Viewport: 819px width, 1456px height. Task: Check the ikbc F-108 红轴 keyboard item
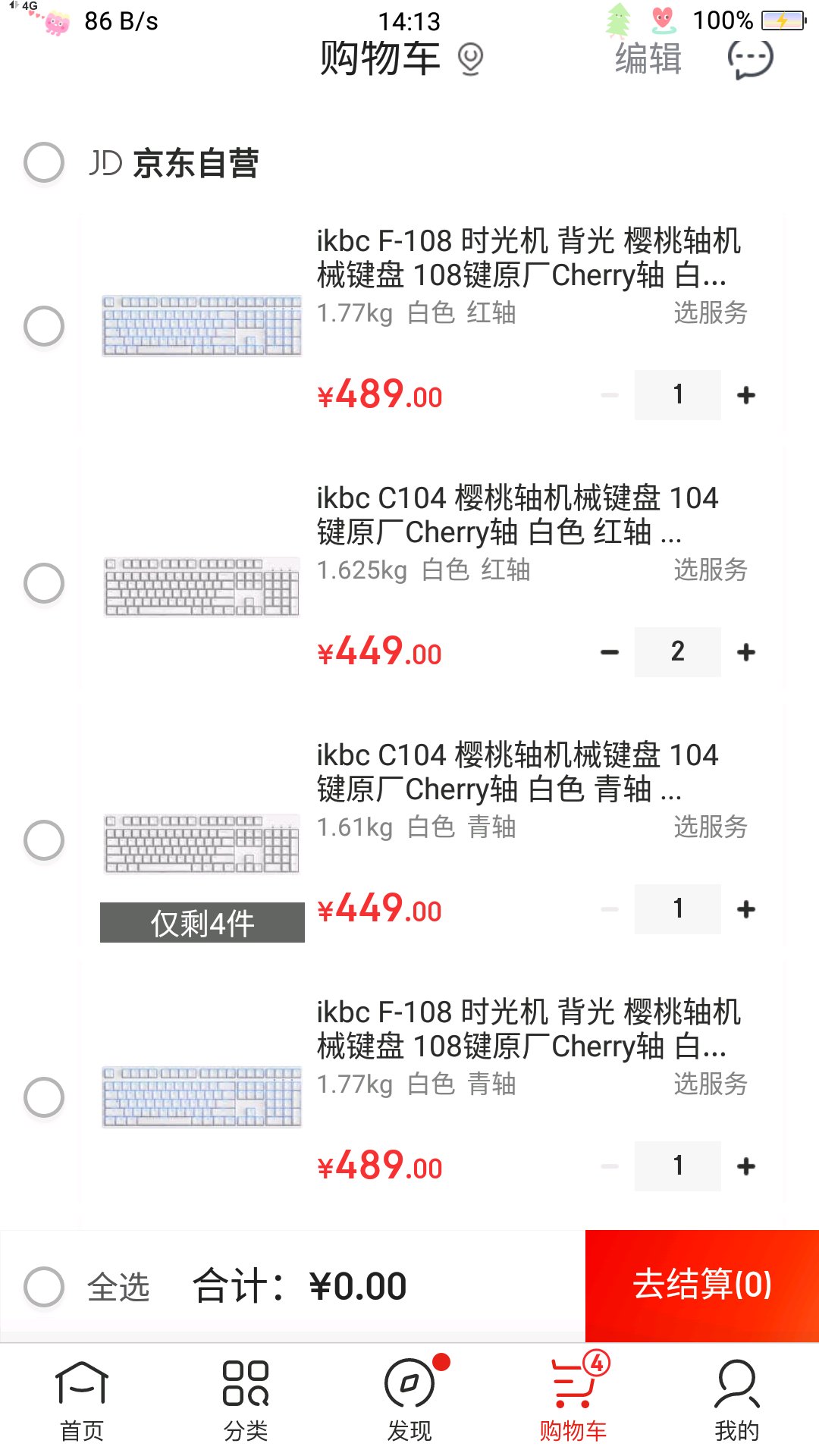(44, 326)
